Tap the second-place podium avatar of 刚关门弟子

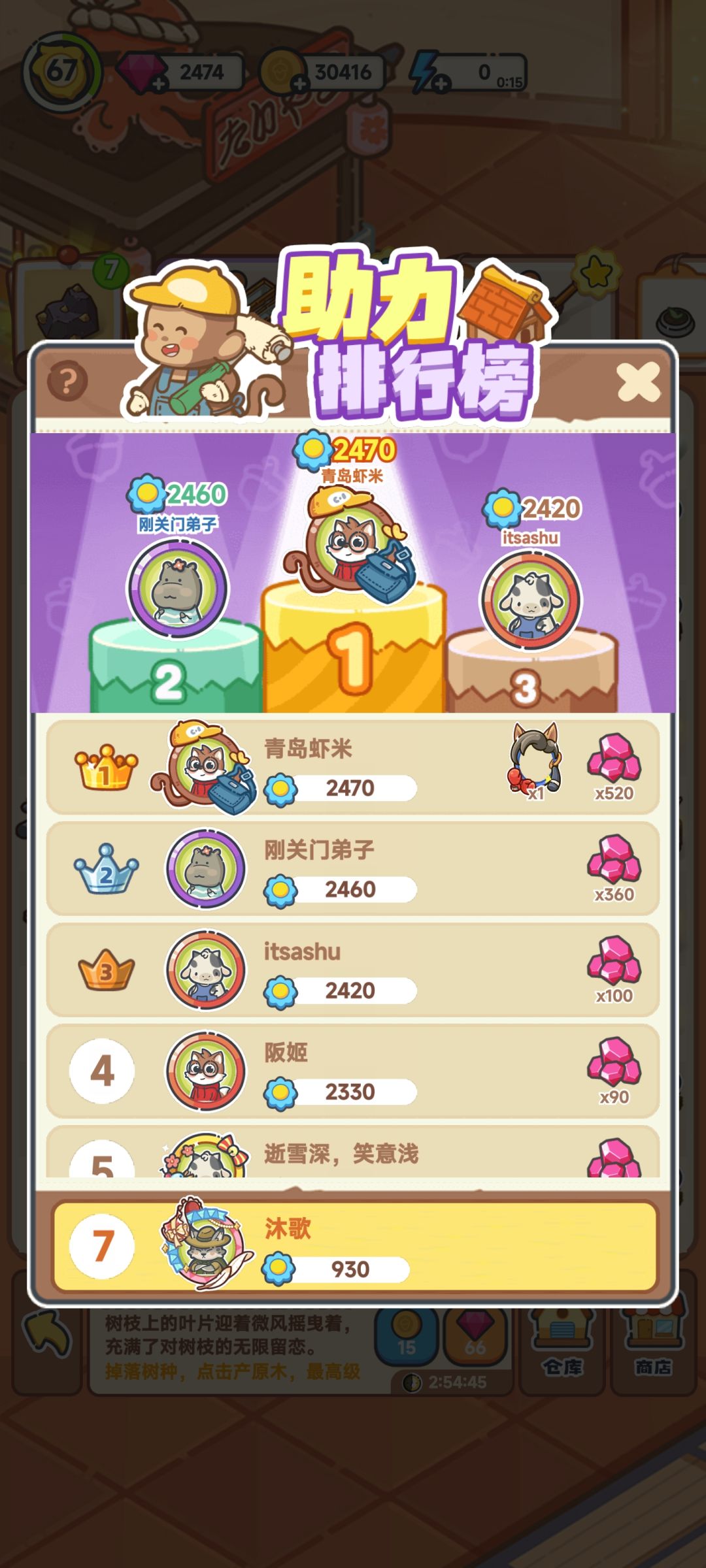(177, 589)
